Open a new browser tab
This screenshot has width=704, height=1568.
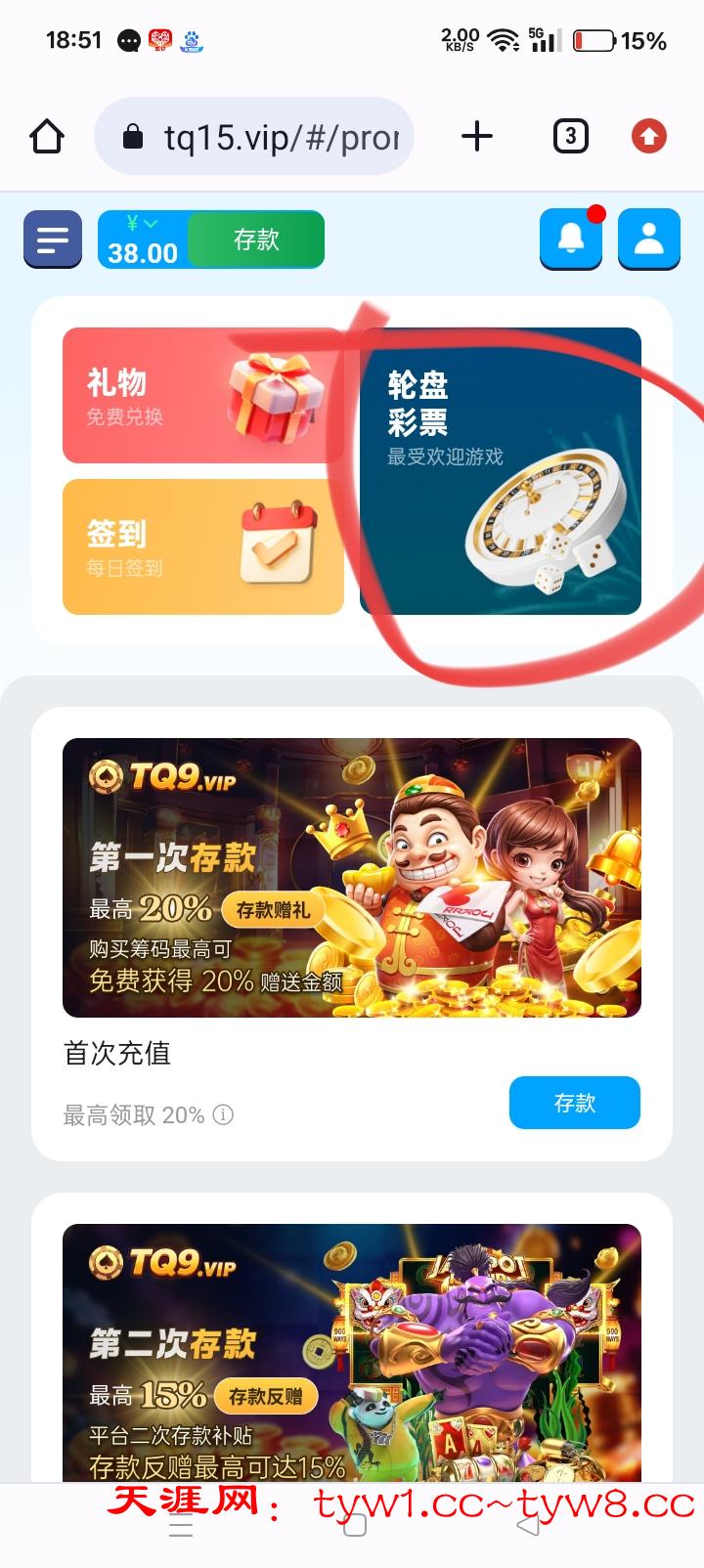[477, 136]
